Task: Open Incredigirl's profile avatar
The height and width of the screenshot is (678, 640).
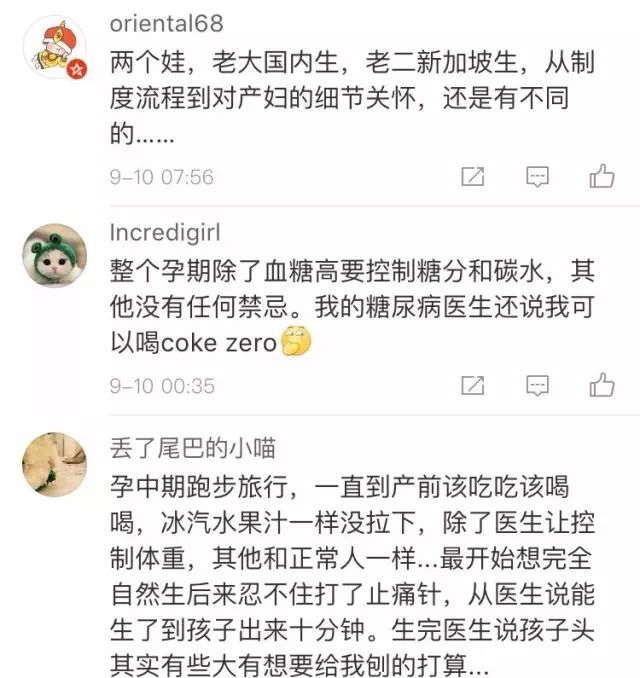Action: coord(55,257)
